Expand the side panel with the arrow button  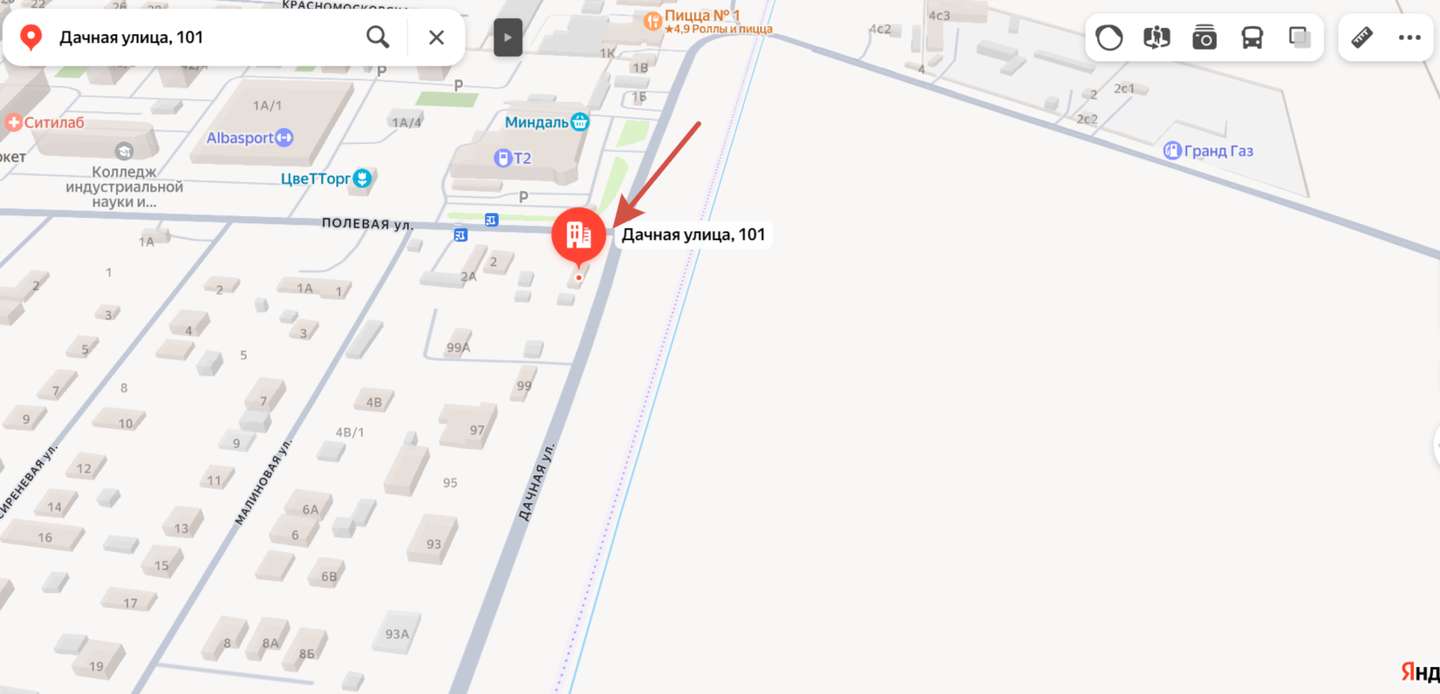click(x=508, y=38)
